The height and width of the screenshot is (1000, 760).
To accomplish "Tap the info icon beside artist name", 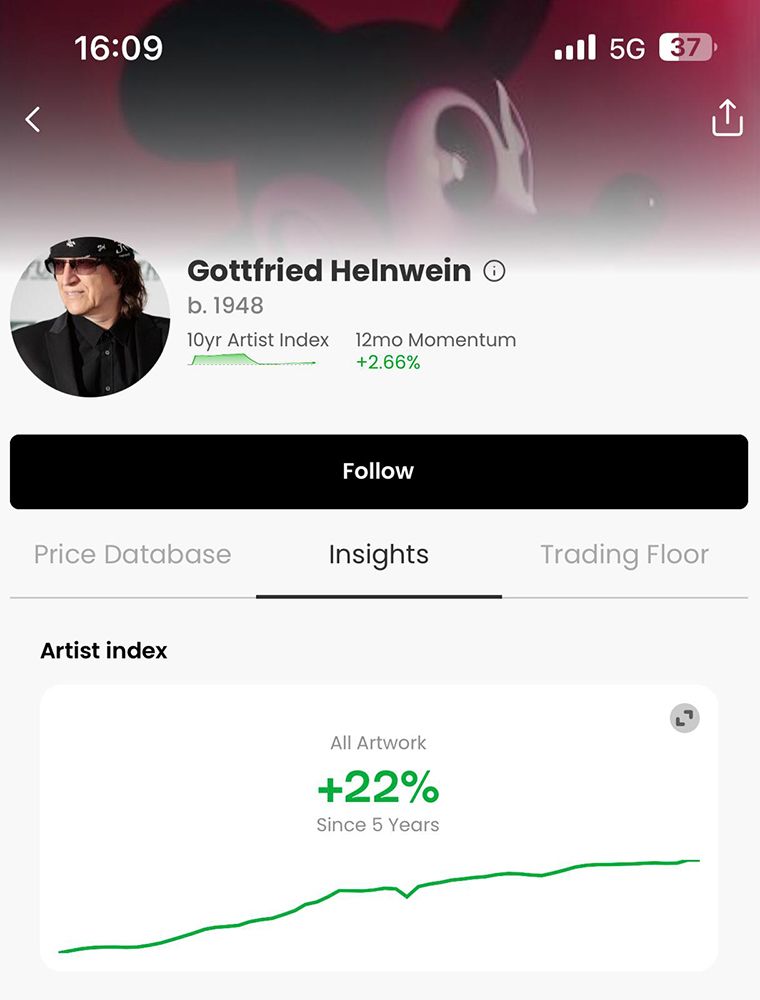I will [495, 271].
